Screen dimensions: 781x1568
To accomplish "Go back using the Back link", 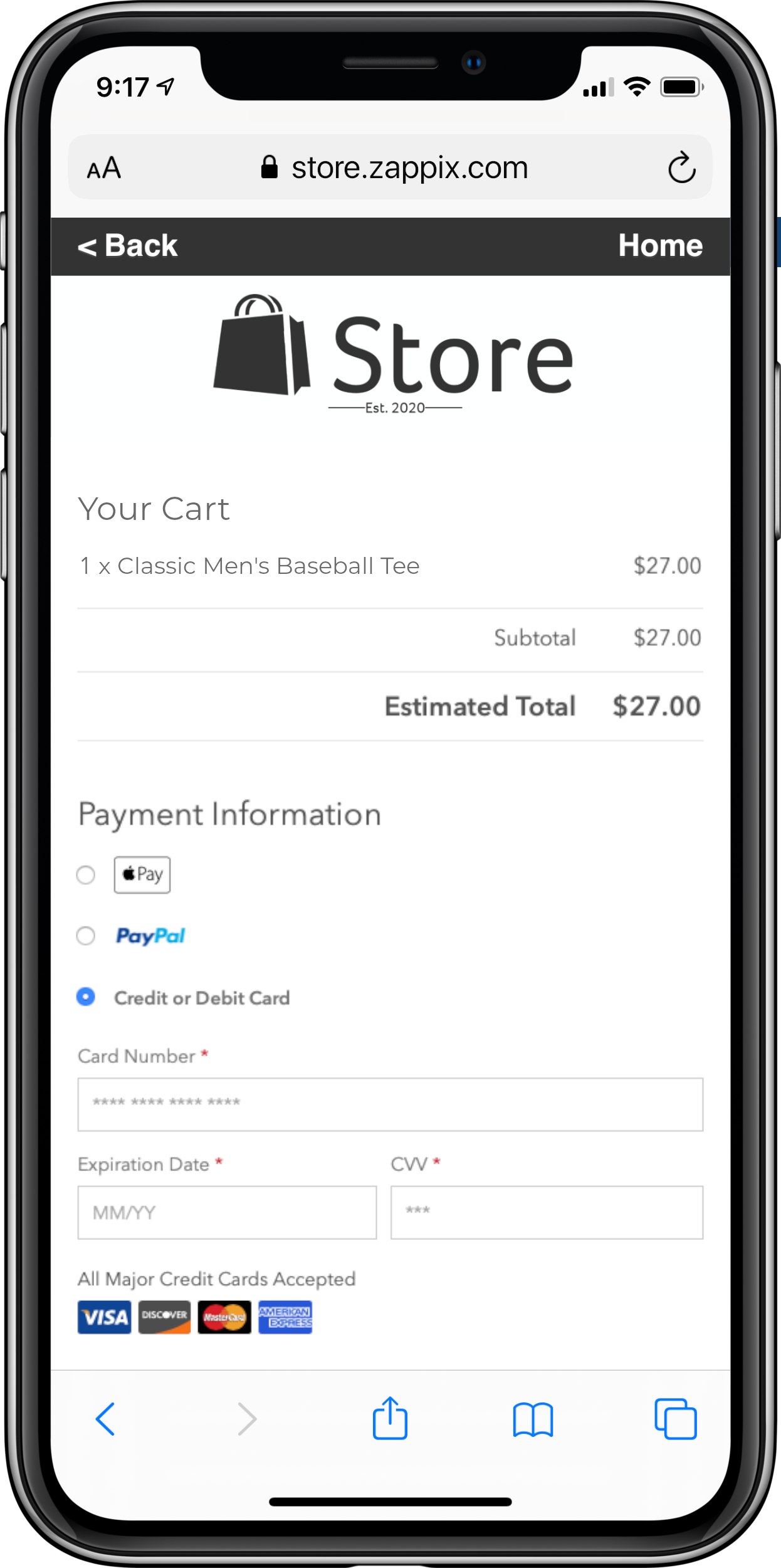I will (127, 245).
